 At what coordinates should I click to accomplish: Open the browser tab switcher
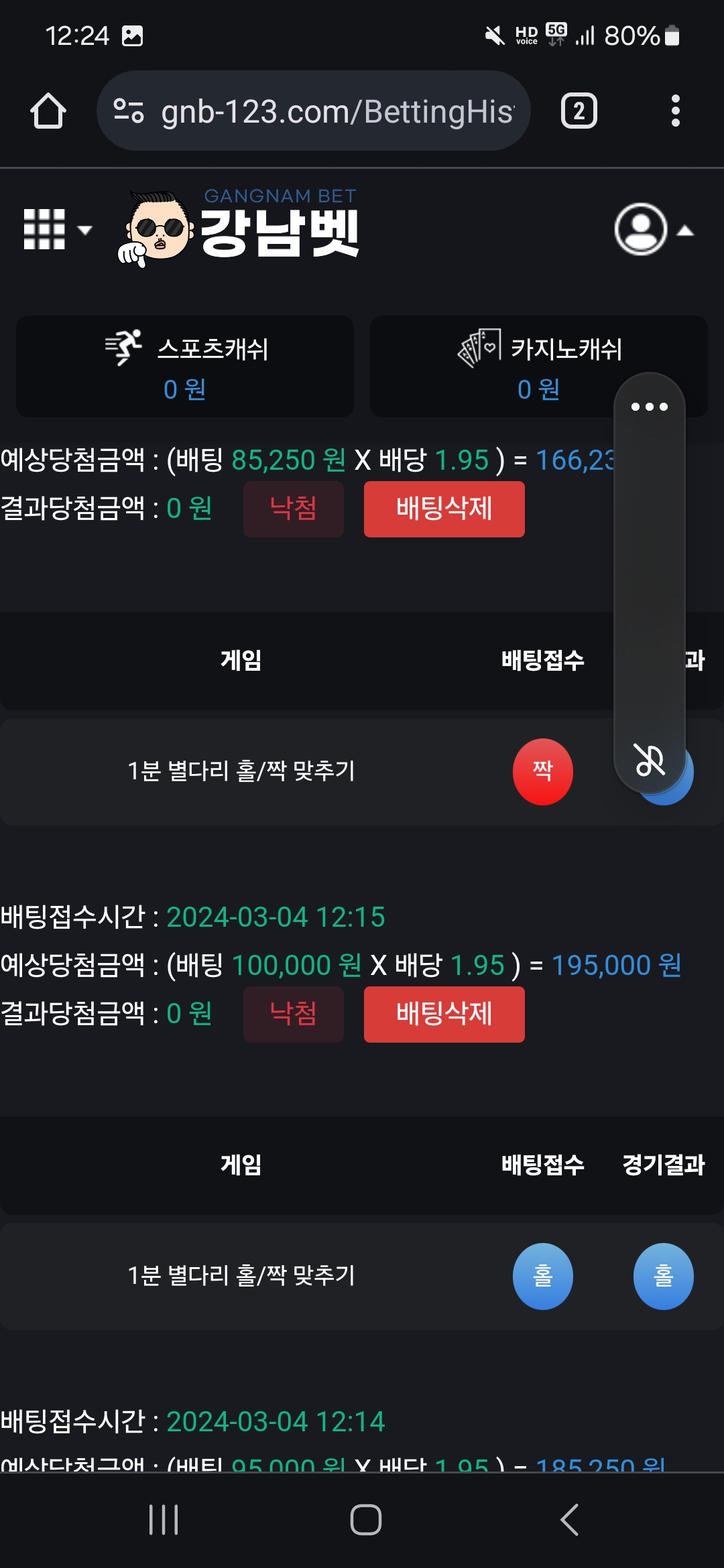coord(579,111)
